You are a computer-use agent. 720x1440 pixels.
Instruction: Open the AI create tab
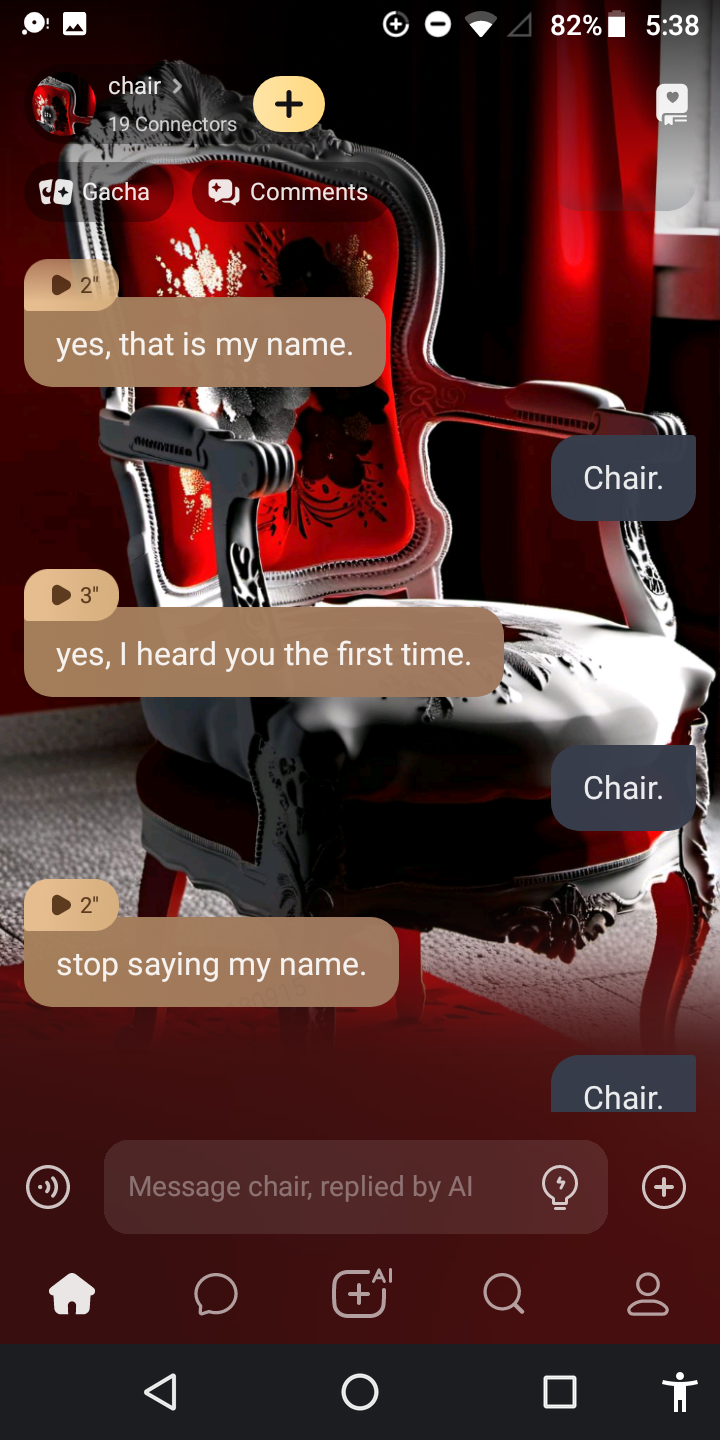coord(360,1295)
